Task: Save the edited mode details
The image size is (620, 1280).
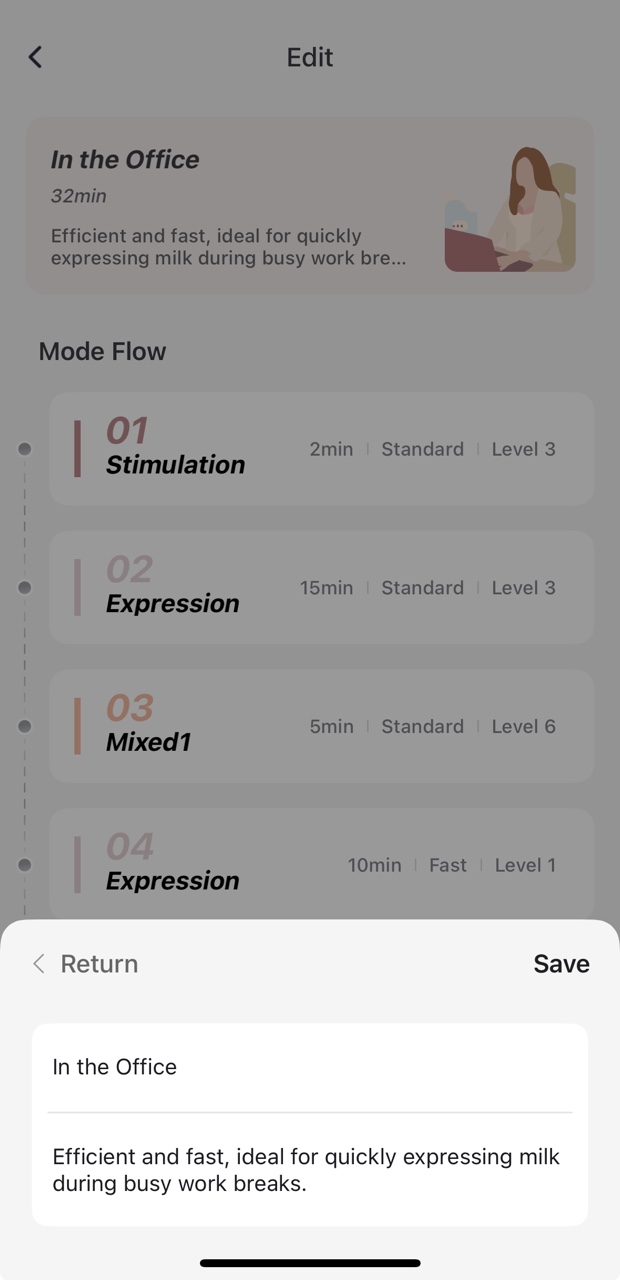Action: click(x=561, y=964)
